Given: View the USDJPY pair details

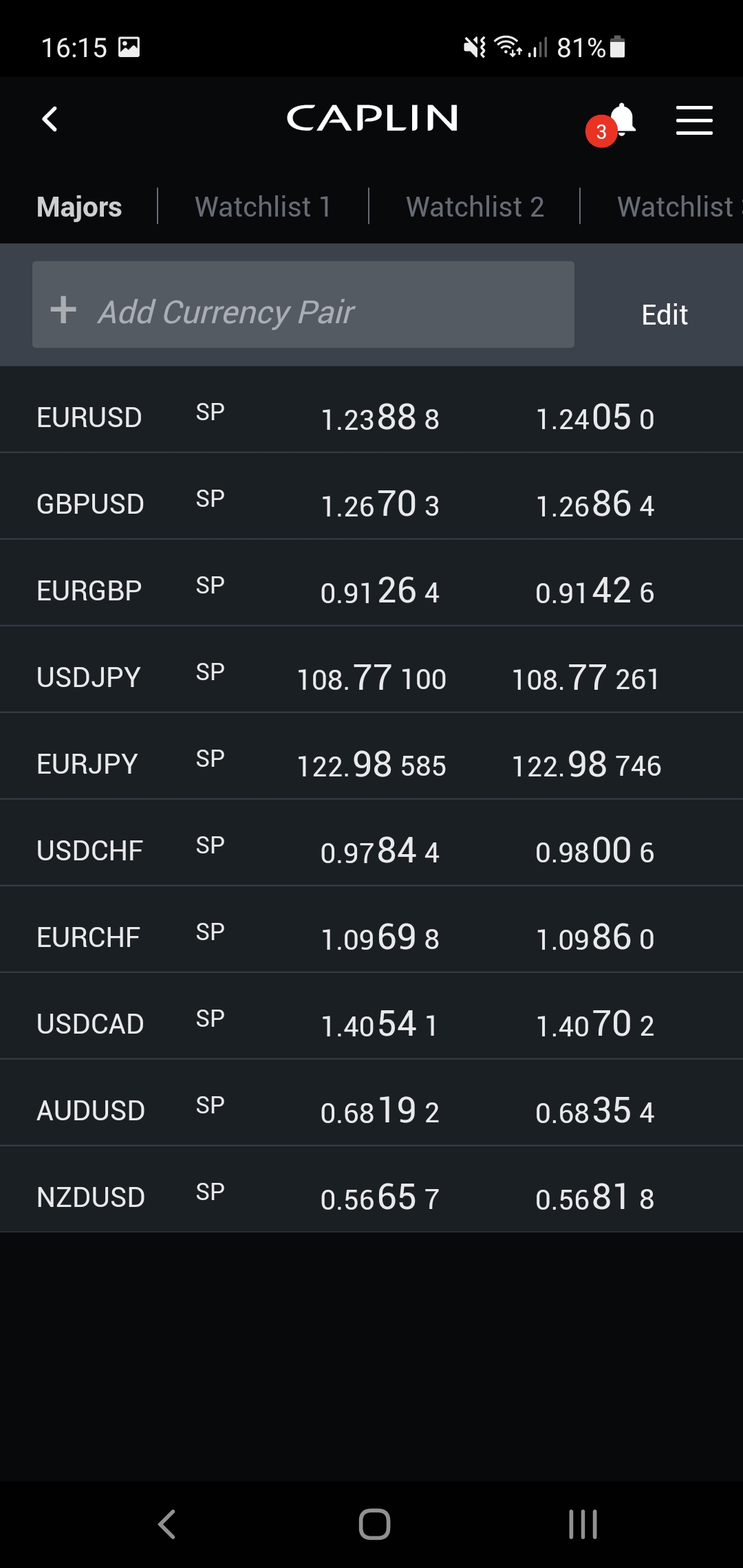Looking at the screenshot, I should click(89, 677).
